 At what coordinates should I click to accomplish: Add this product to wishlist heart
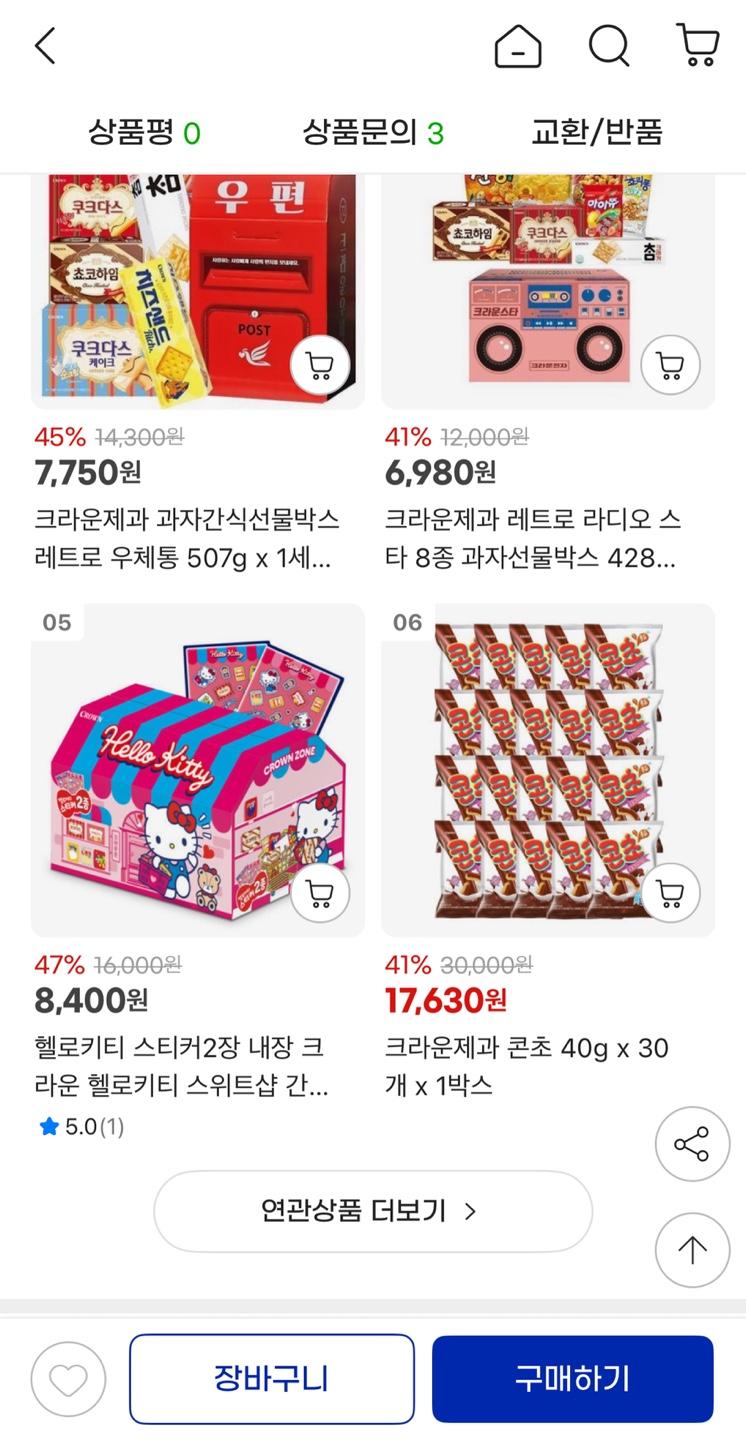pos(68,1379)
